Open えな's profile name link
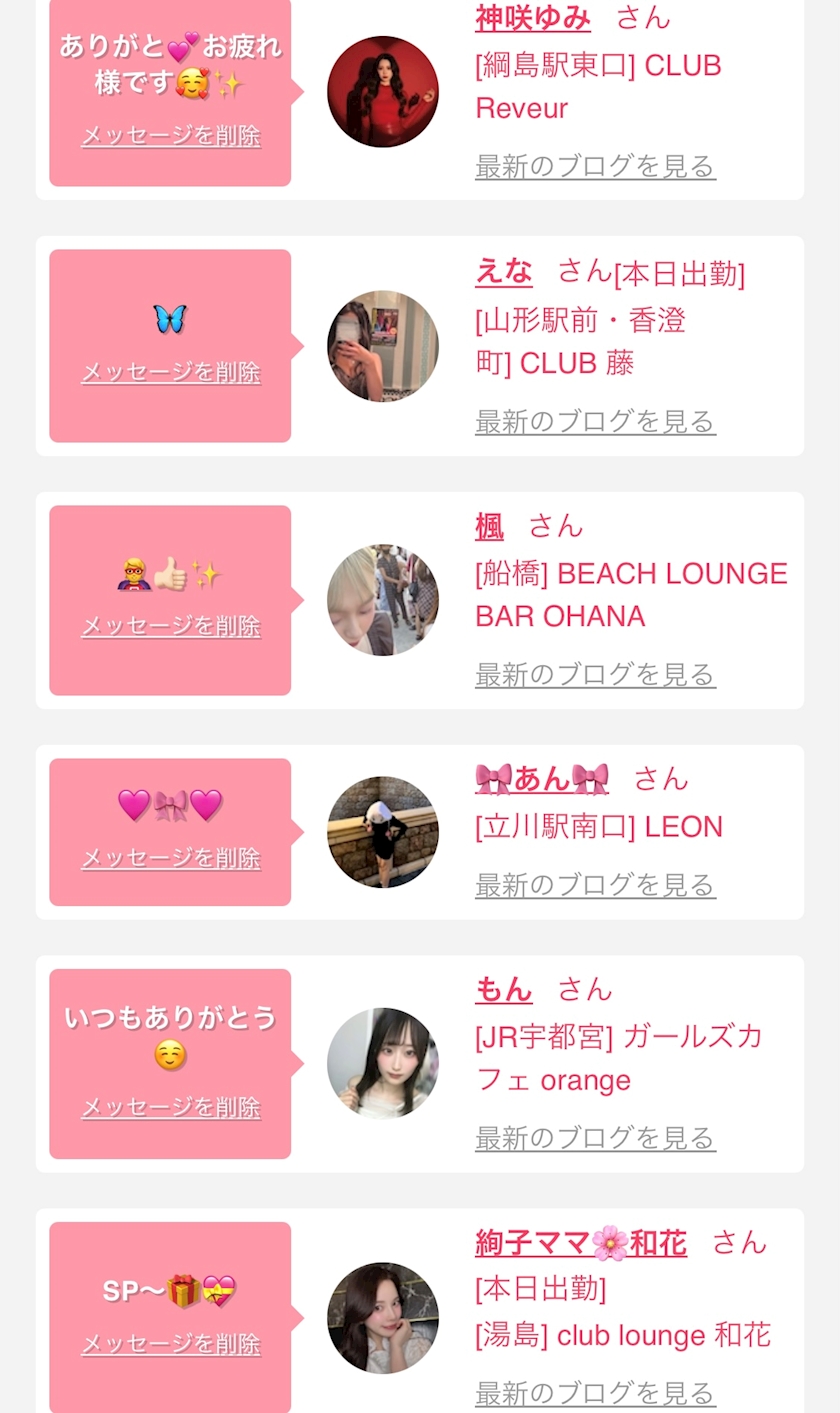This screenshot has height=1413, width=840. tap(503, 271)
